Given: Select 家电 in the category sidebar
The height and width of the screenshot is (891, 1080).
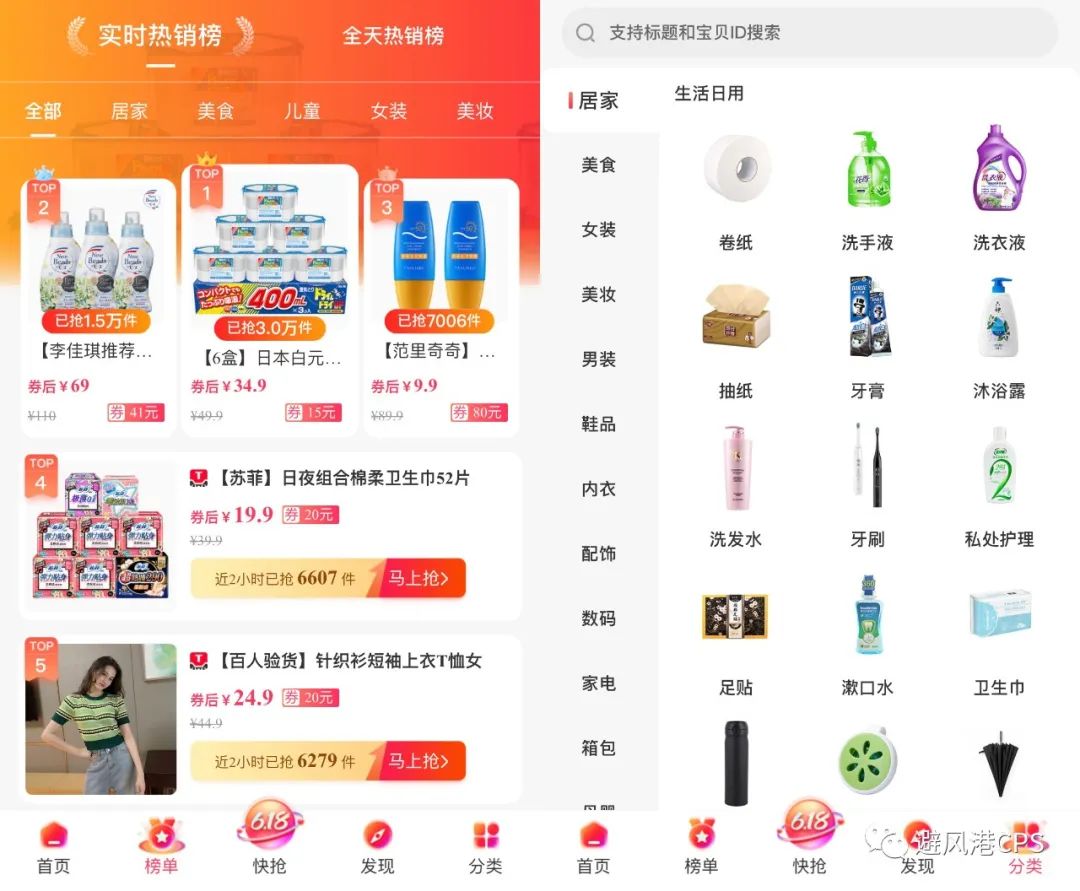Looking at the screenshot, I should click(x=598, y=683).
